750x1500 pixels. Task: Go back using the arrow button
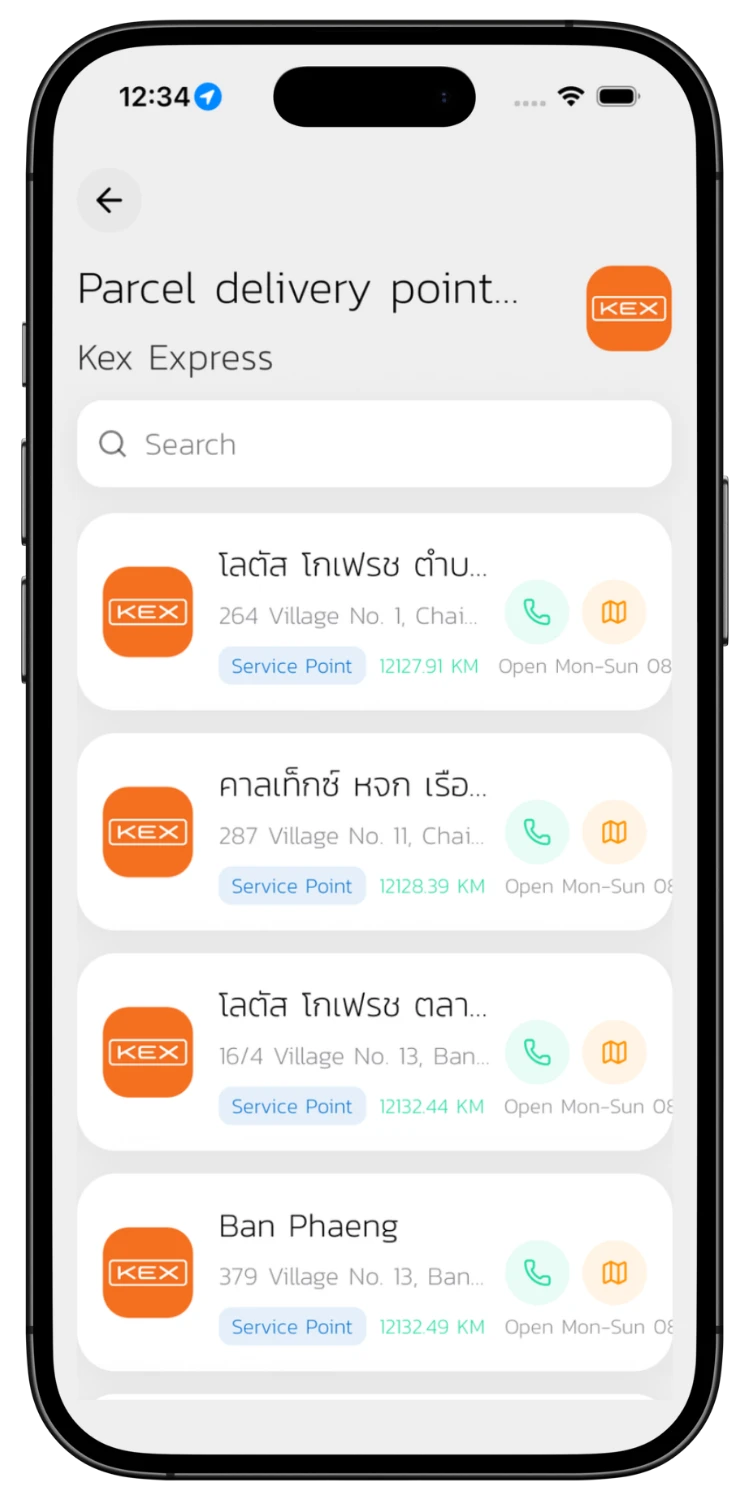point(109,200)
